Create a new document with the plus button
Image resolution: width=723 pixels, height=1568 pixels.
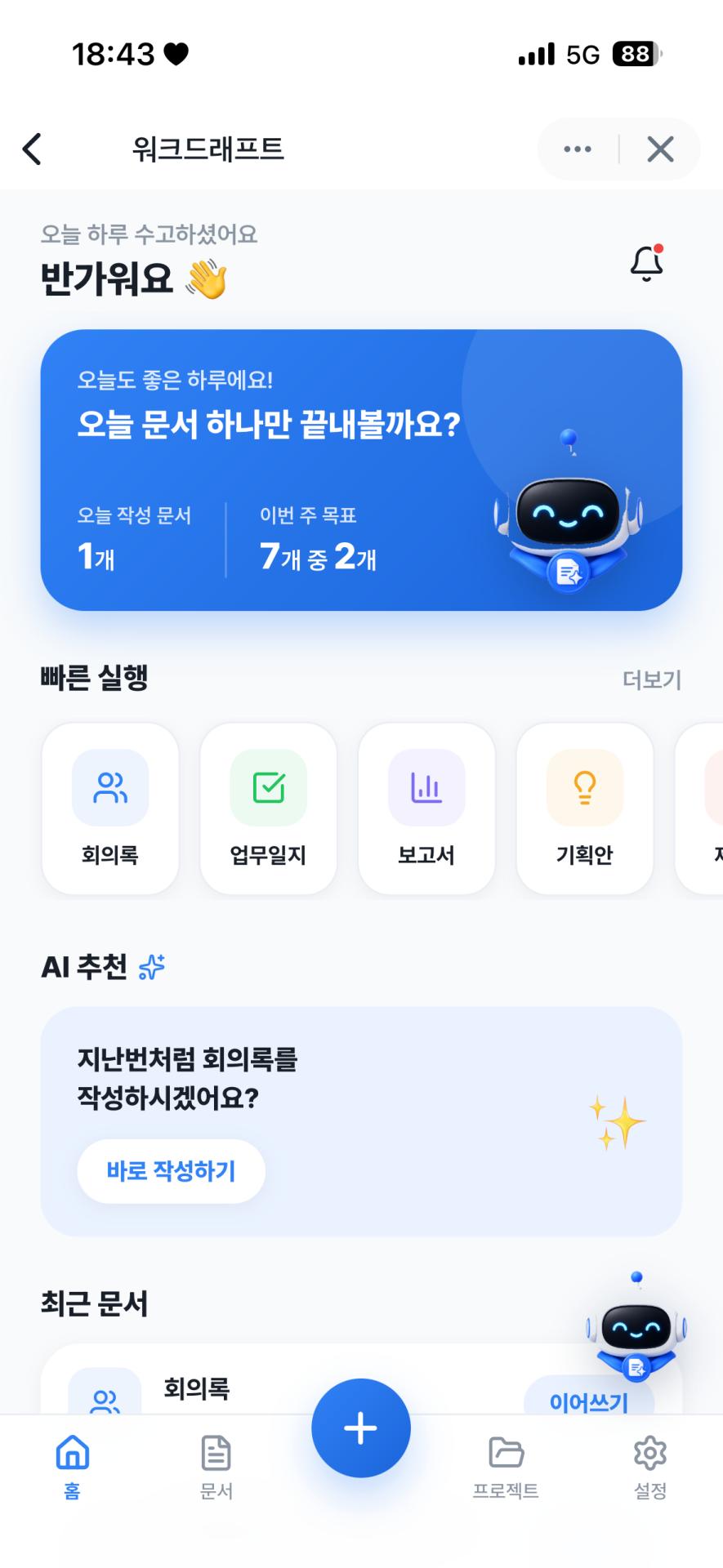[361, 1428]
